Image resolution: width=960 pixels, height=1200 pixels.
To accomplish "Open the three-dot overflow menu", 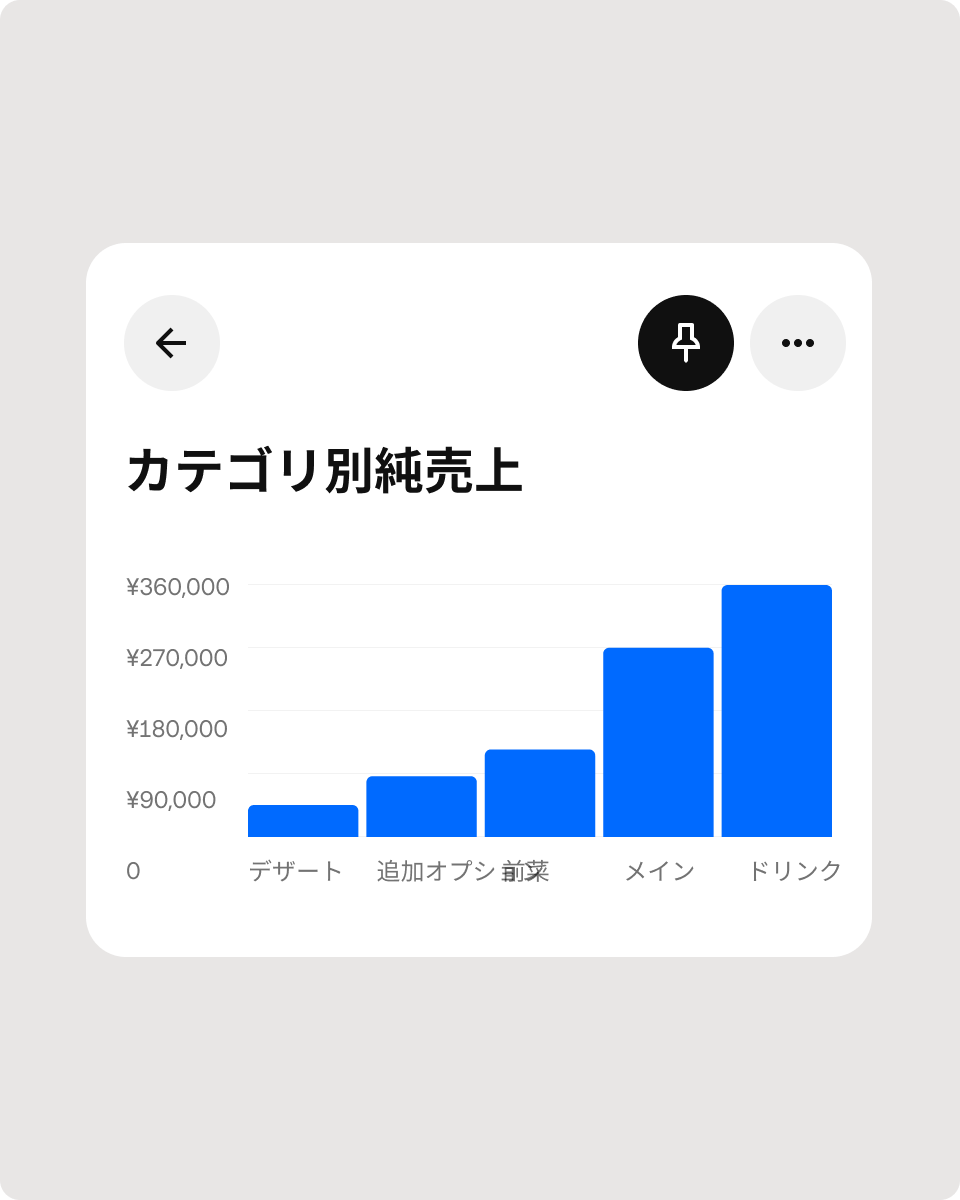I will [x=798, y=343].
